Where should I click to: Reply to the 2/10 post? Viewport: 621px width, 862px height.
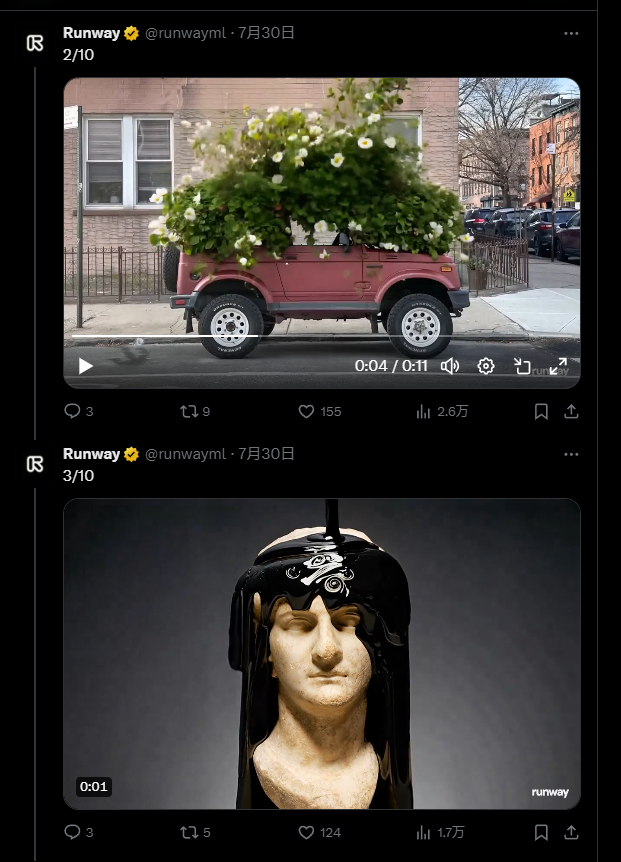pyautogui.click(x=72, y=411)
